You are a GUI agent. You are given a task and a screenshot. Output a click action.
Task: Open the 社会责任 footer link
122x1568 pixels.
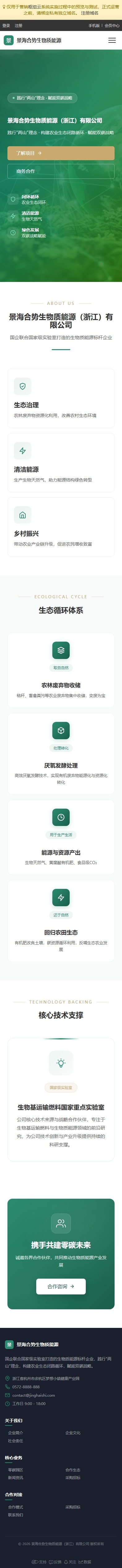16,1441
